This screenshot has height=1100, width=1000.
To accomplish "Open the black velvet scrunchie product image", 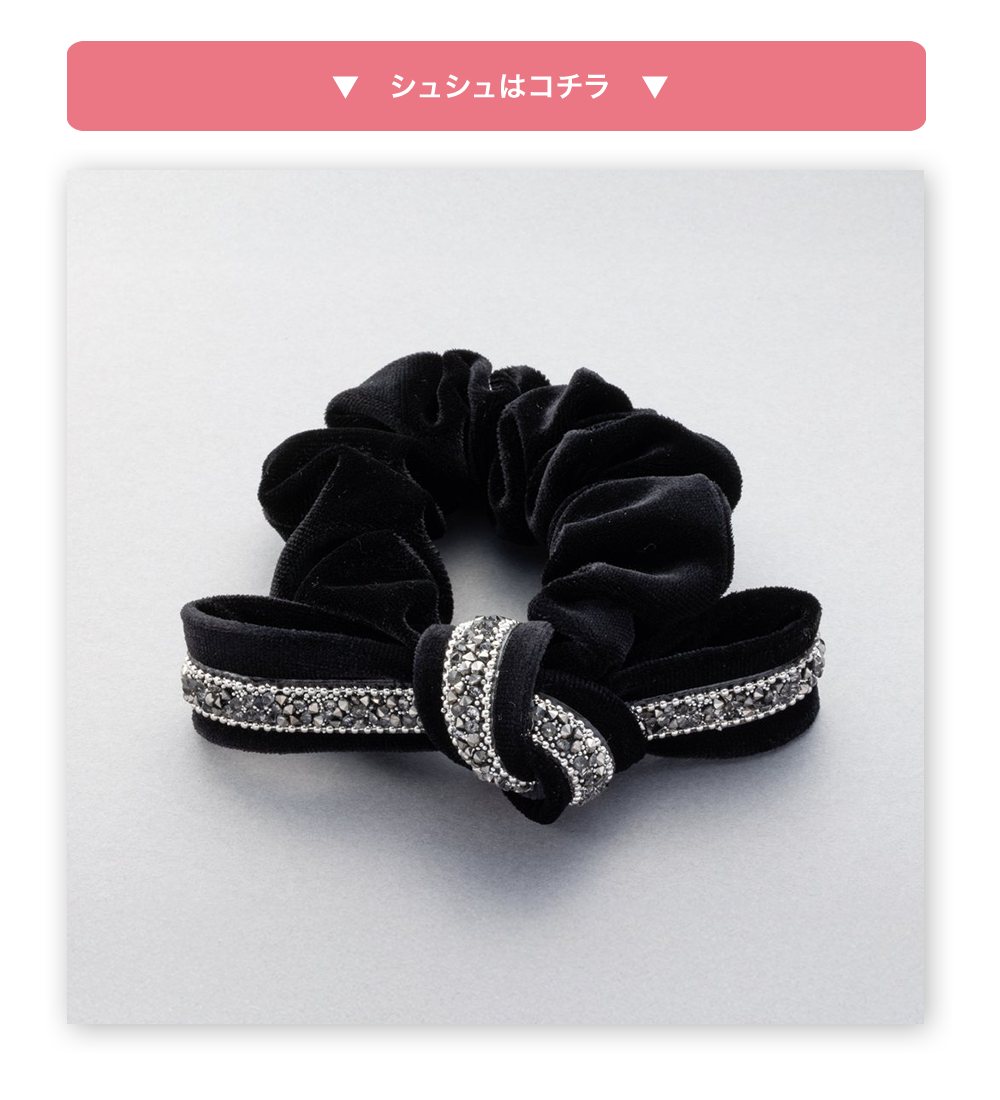I will (x=495, y=597).
